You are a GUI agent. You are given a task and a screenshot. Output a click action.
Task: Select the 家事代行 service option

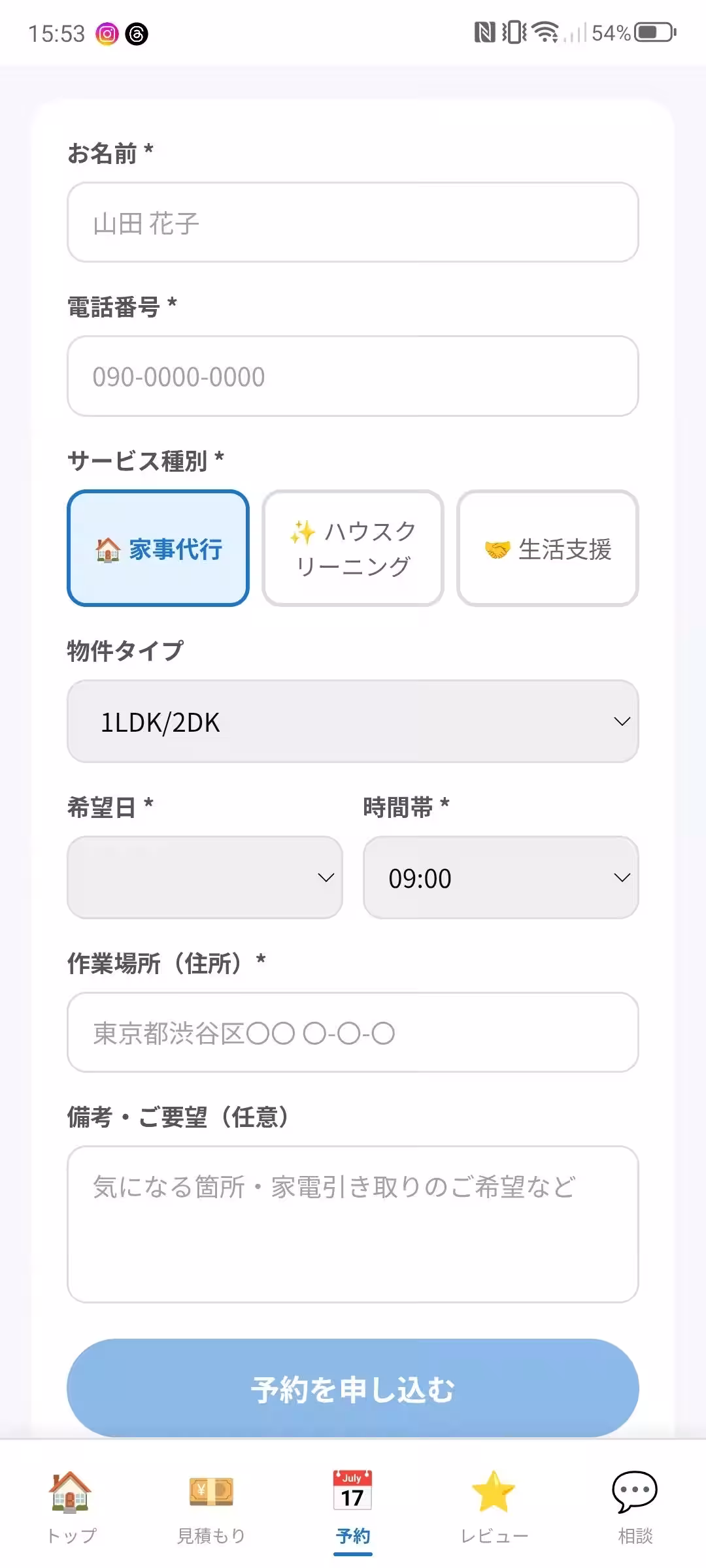[158, 549]
